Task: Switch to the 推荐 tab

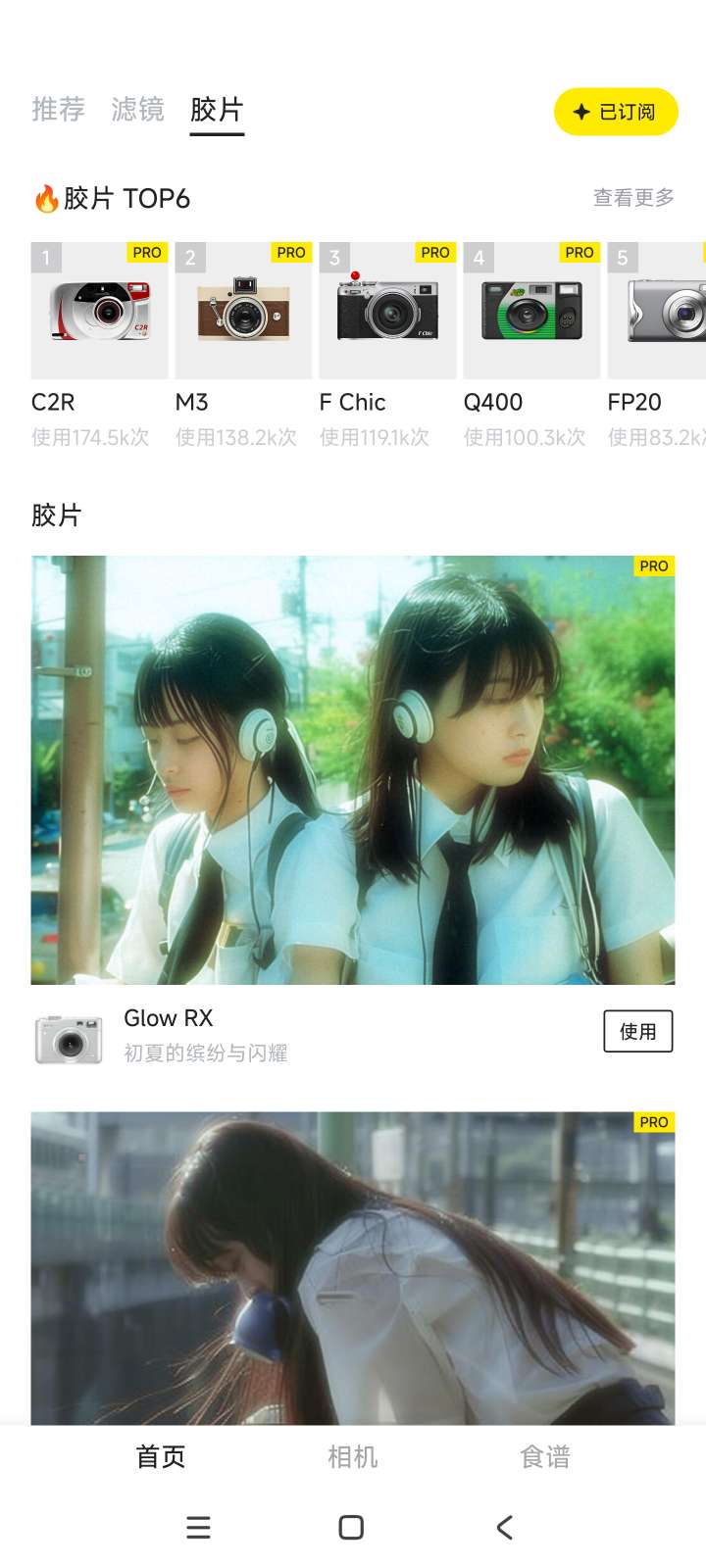Action: 58,110
